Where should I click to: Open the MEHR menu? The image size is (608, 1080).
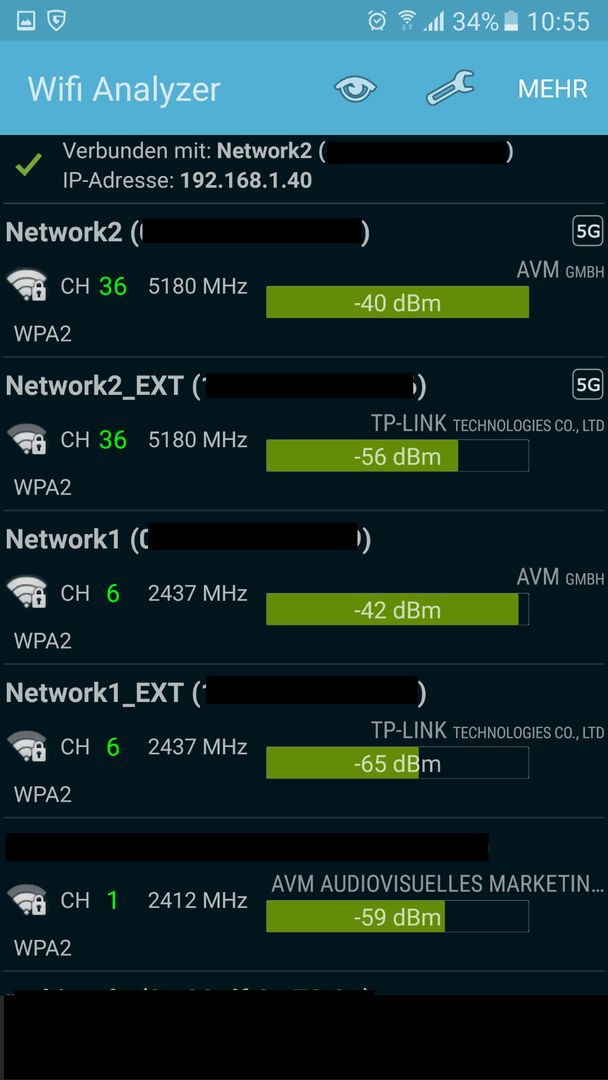pos(553,89)
